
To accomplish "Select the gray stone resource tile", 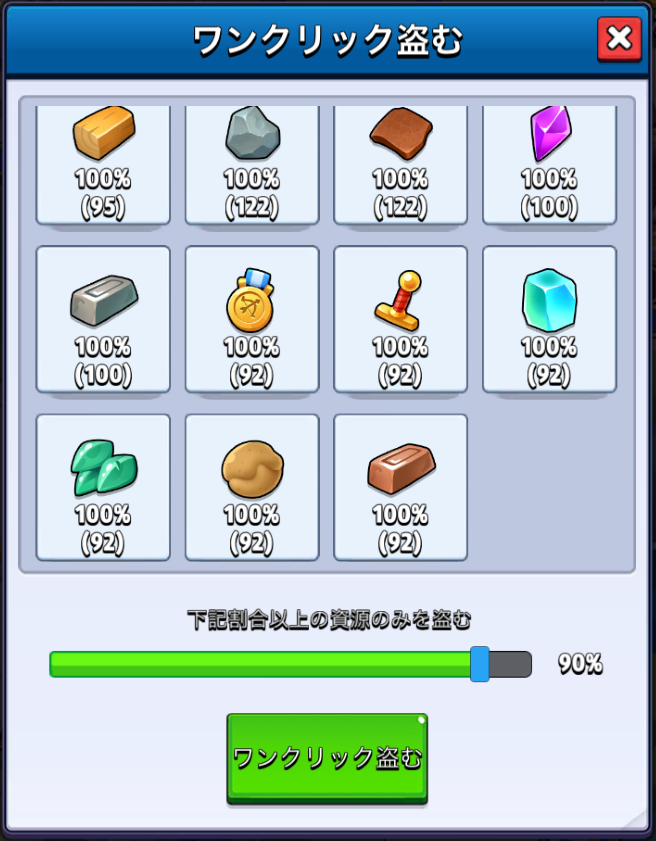I will coord(252,165).
